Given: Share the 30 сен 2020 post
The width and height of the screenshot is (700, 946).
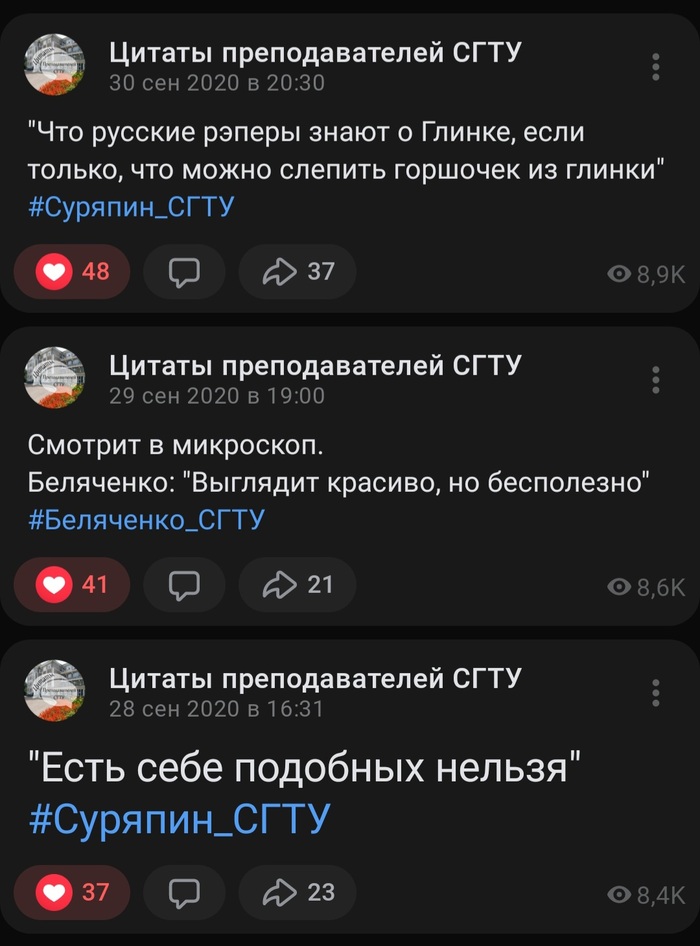Looking at the screenshot, I should coord(297,271).
